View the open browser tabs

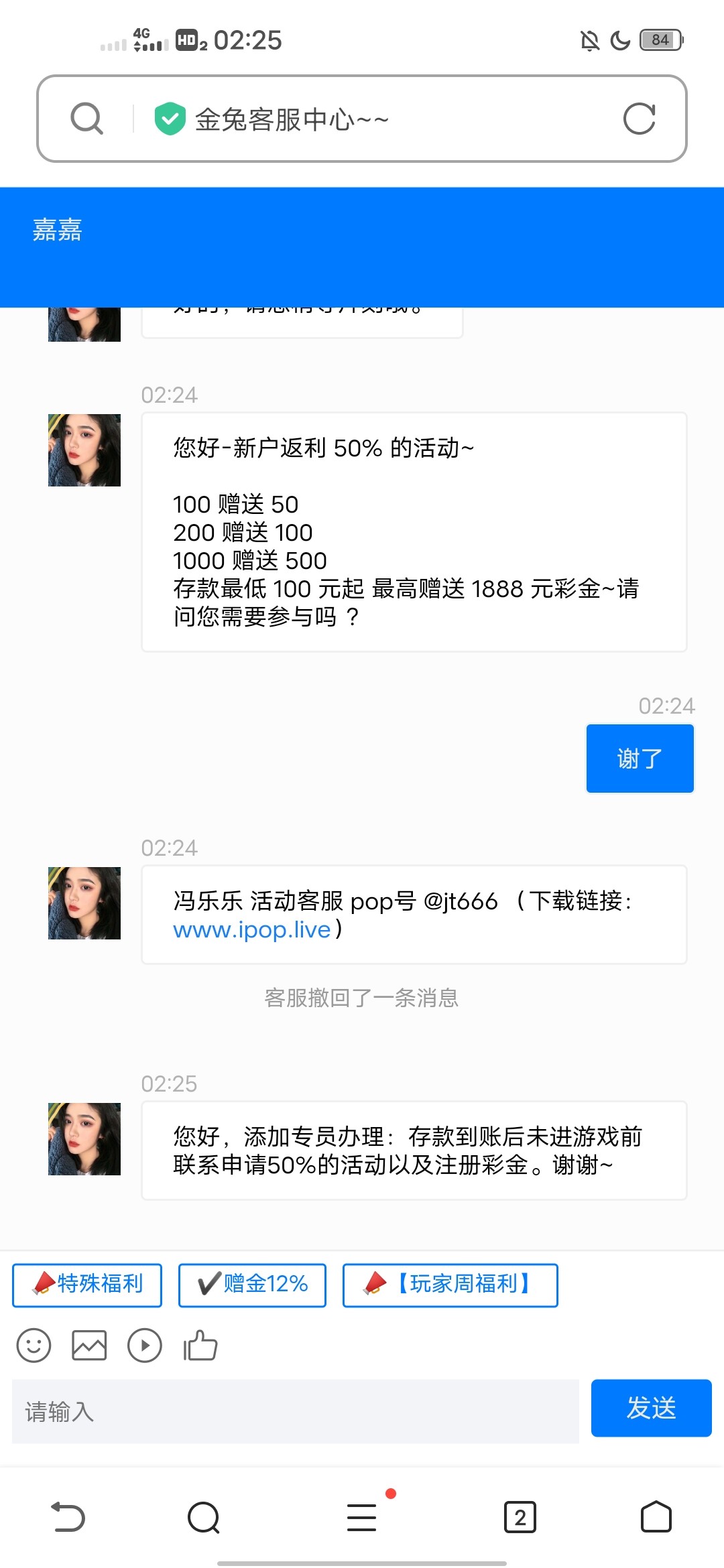click(x=520, y=1518)
